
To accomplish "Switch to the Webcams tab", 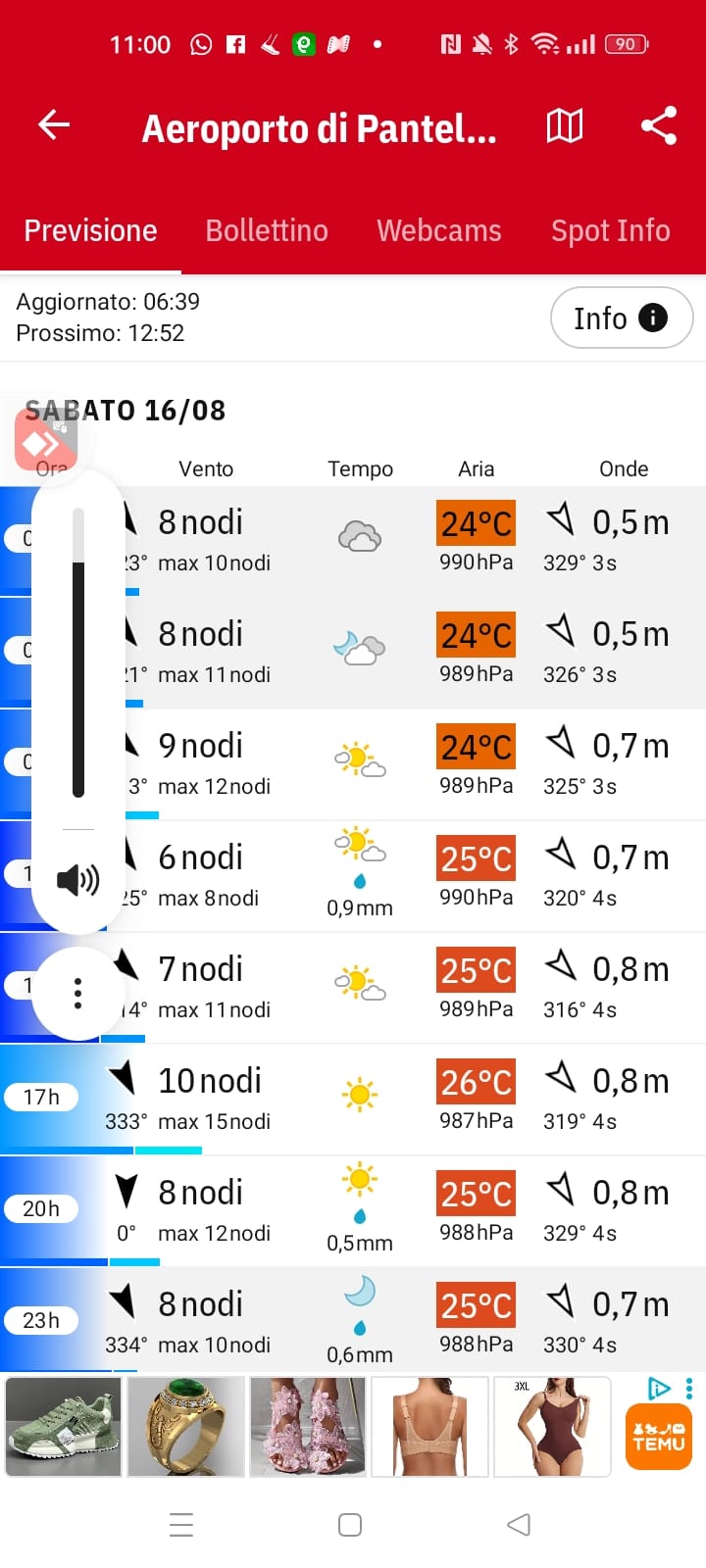I will (x=439, y=230).
